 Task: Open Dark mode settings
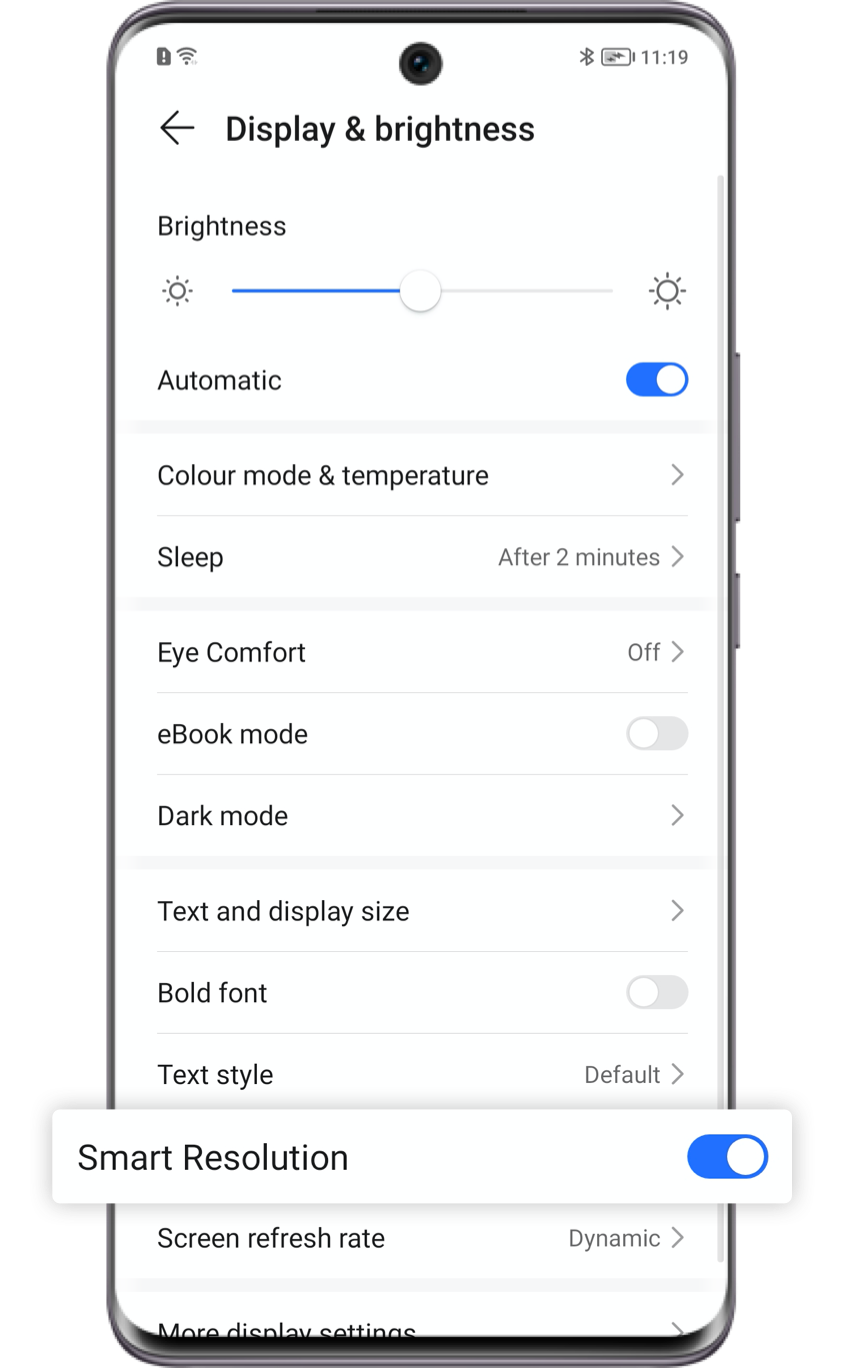coord(422,816)
